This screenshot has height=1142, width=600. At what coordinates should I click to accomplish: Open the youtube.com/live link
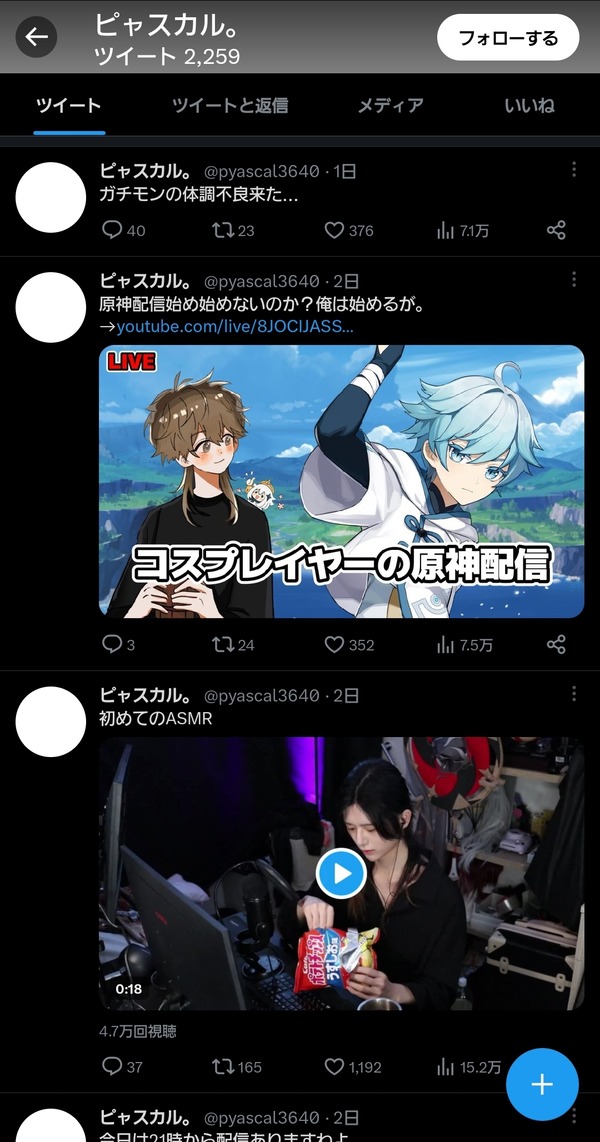(234, 326)
